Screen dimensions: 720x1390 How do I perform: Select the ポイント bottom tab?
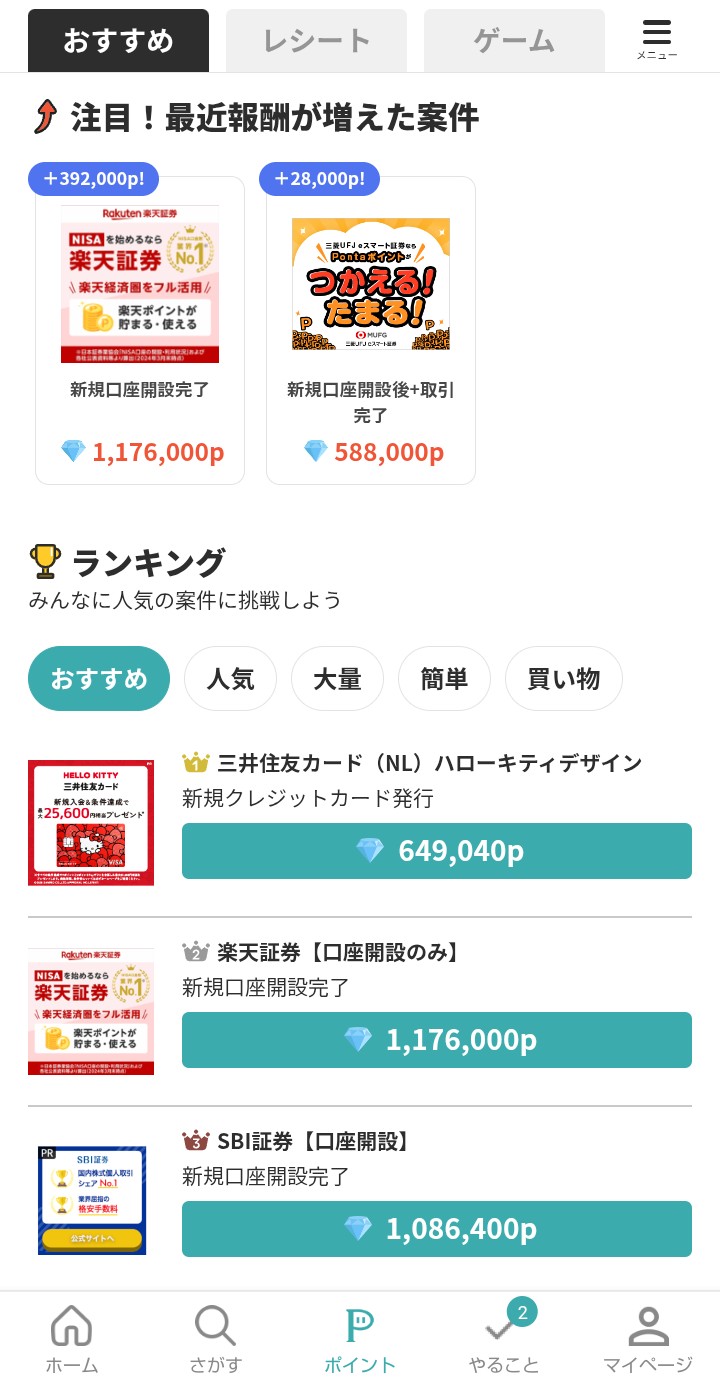360,1340
